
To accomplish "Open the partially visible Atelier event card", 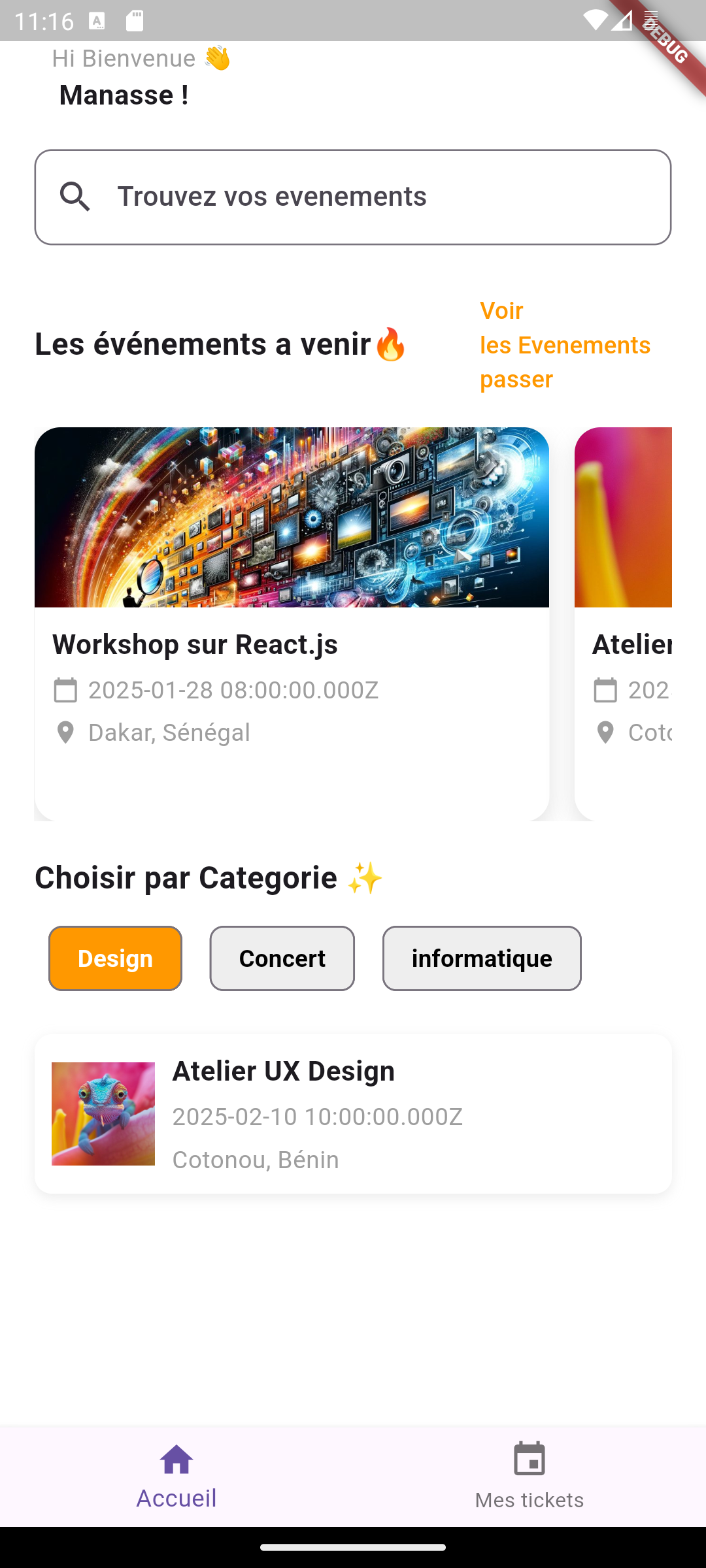I will (623, 623).
